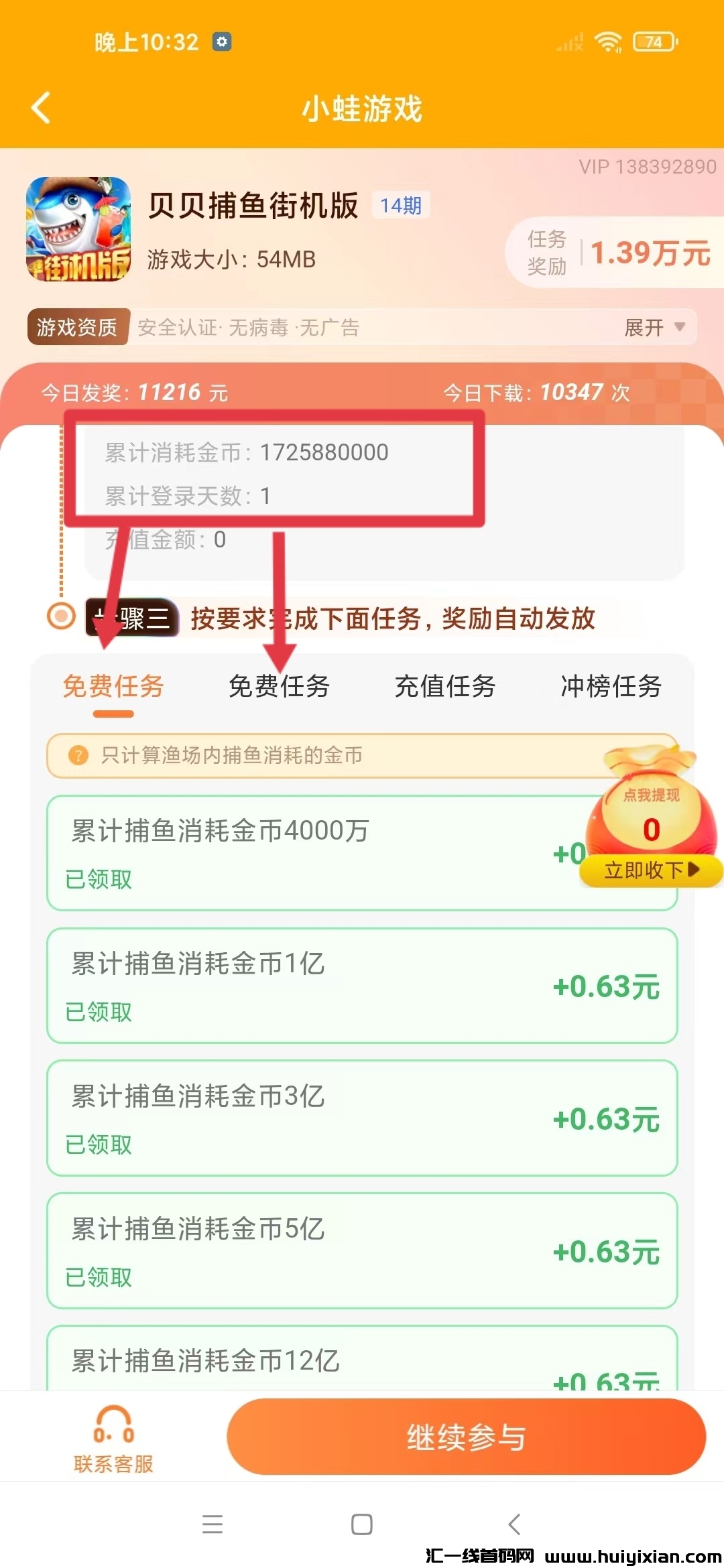This screenshot has height=1568, width=724.
Task: Tap the back arrow at top left
Action: [x=42, y=107]
